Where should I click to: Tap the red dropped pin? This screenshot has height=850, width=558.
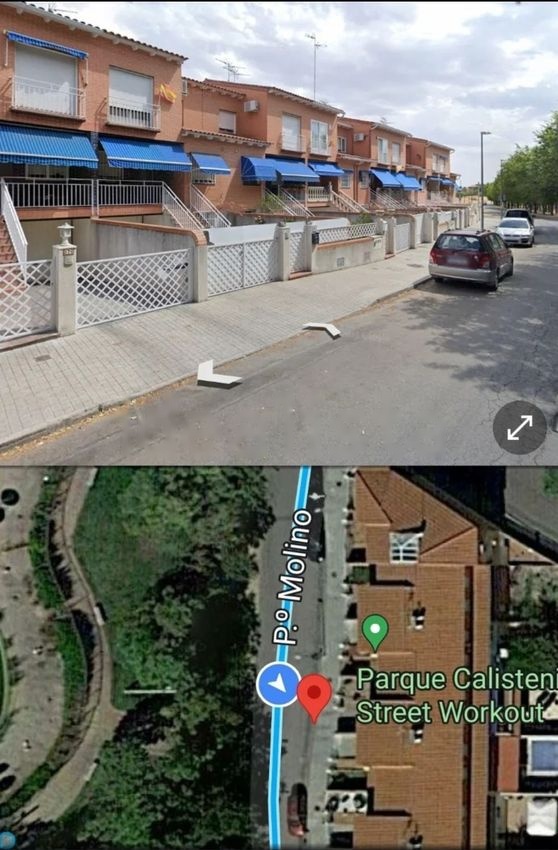[x=315, y=698]
